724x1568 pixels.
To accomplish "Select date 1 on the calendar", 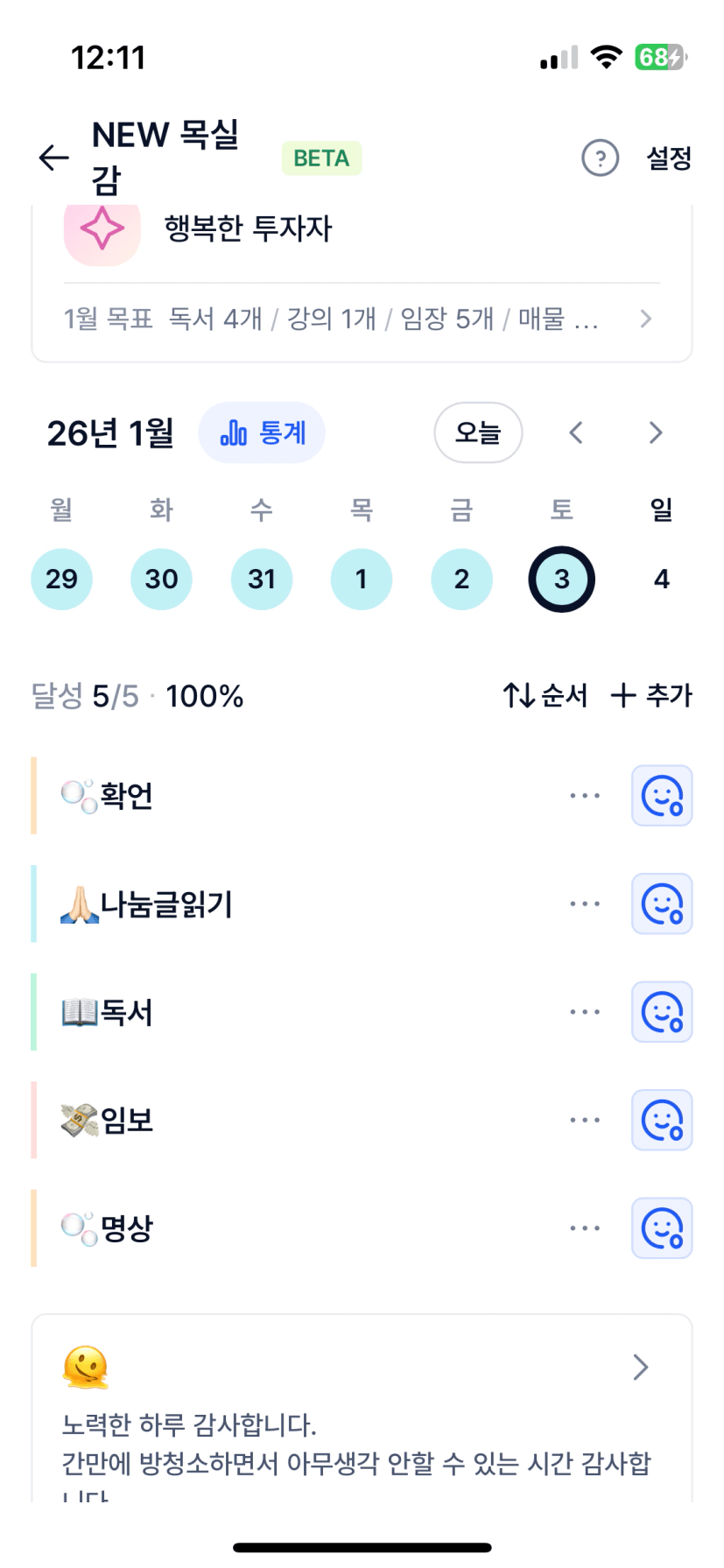I will click(x=362, y=579).
